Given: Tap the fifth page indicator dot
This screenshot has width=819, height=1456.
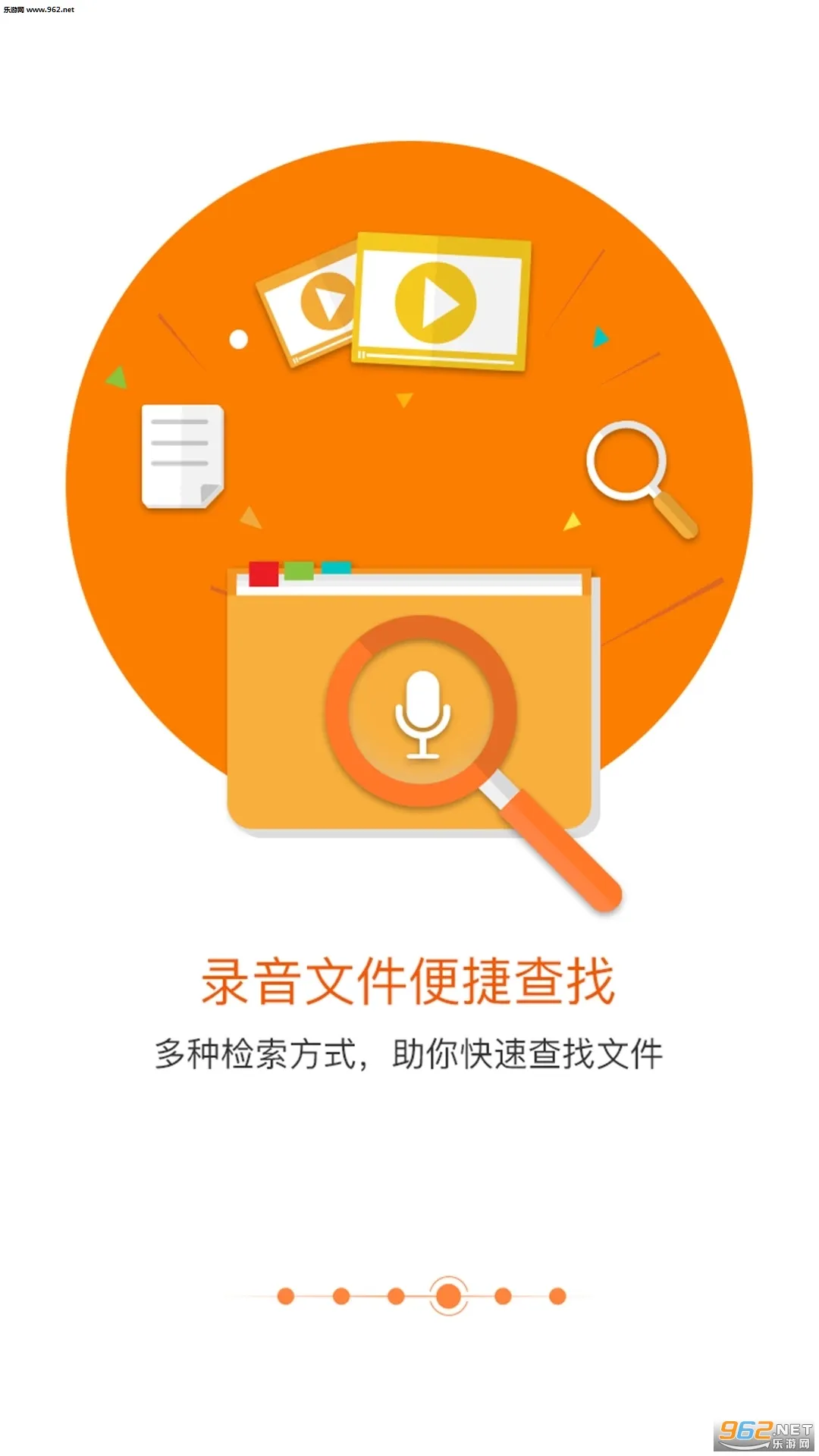Looking at the screenshot, I should [503, 1296].
